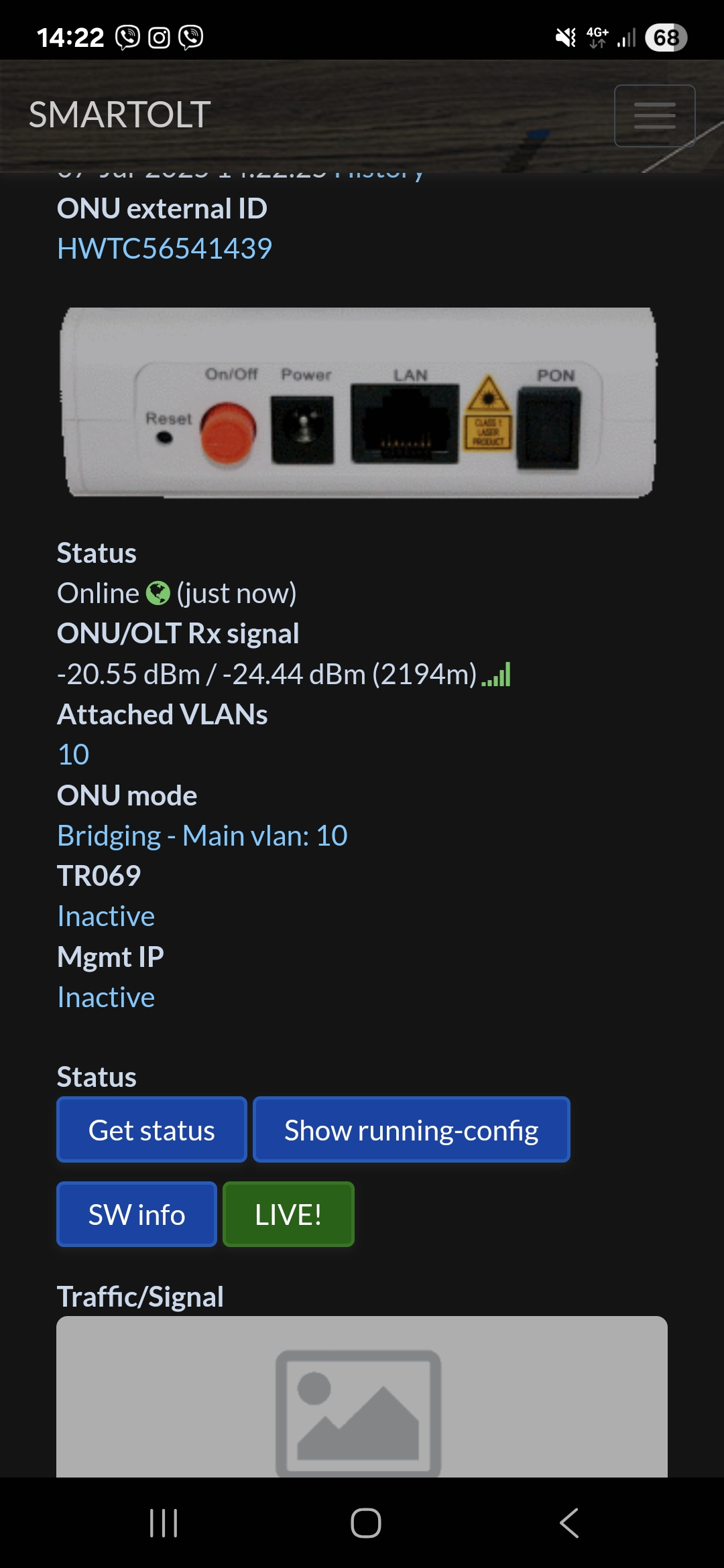
Task: Configure Mgmt IP Inactive link
Action: [x=106, y=997]
